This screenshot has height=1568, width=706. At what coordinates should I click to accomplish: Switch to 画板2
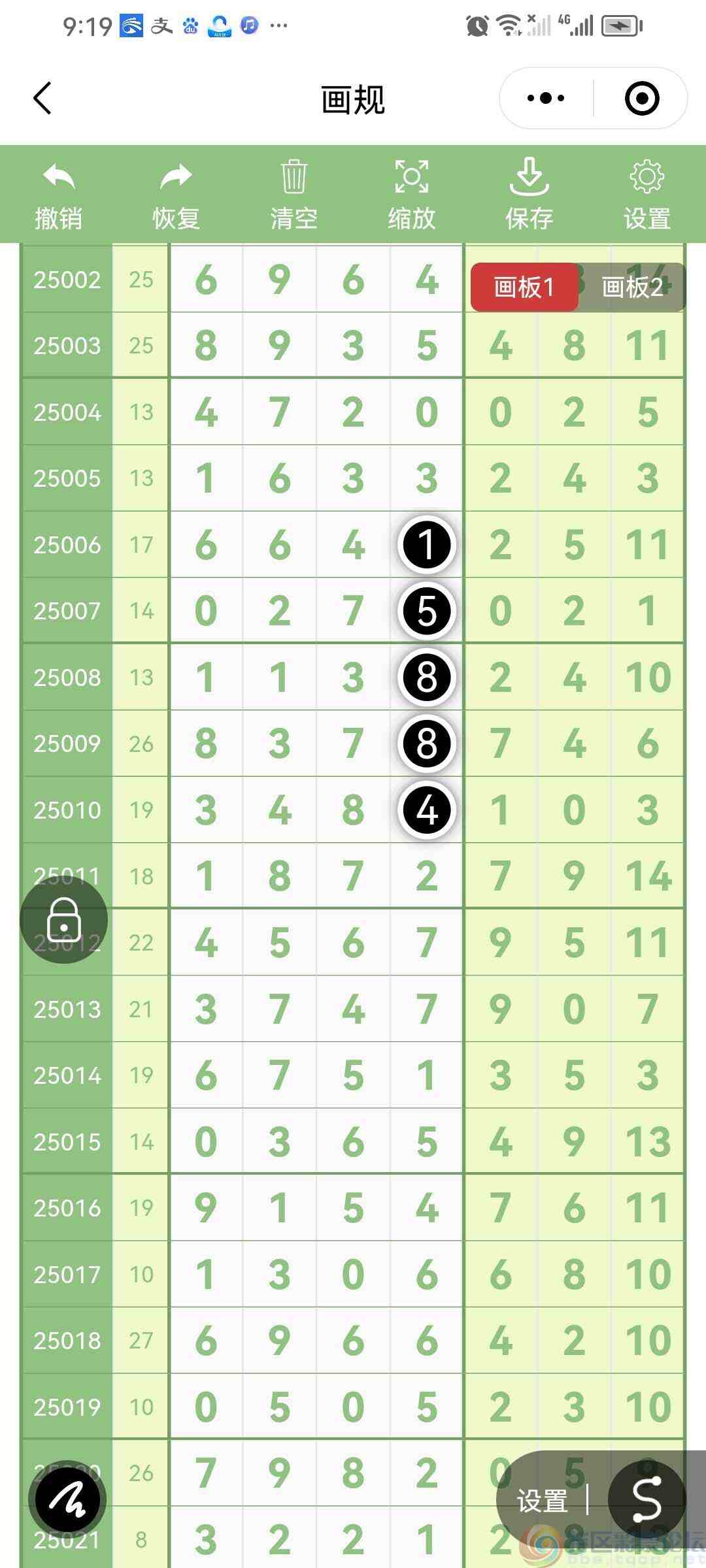pos(632,287)
